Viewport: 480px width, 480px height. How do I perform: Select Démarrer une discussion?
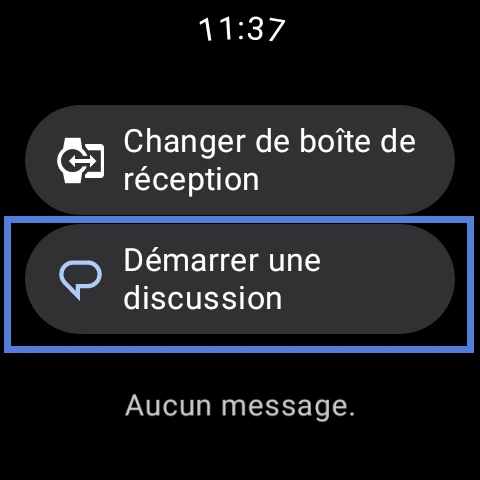pyautogui.click(x=240, y=279)
